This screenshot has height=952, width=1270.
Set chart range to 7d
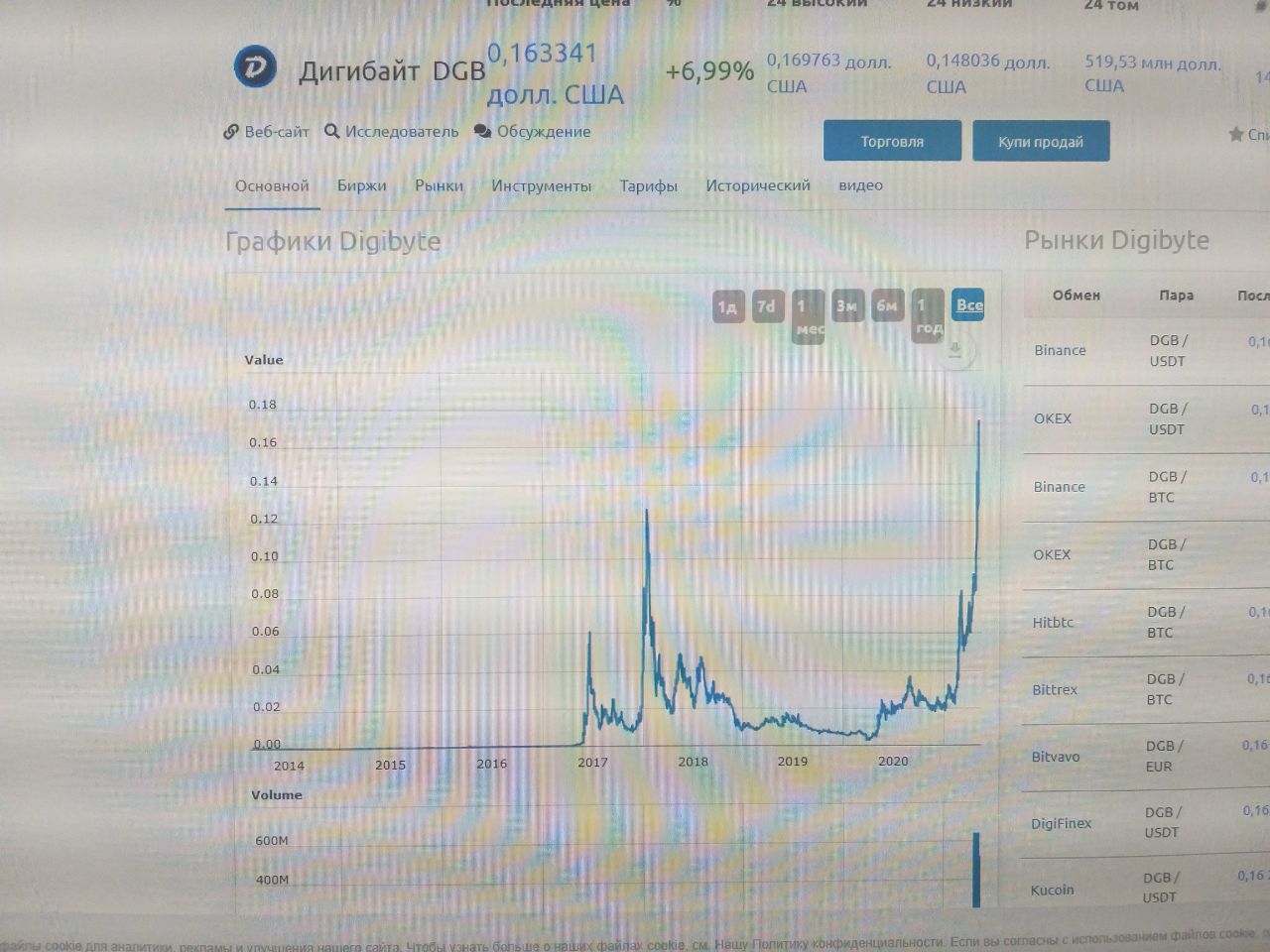coord(766,306)
